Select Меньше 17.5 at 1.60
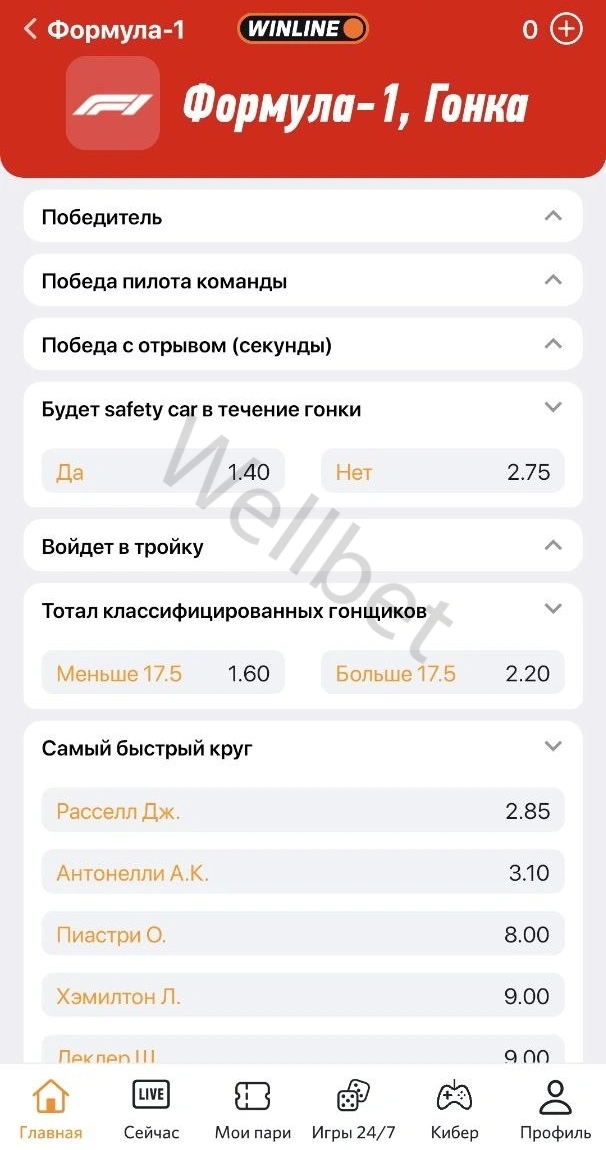Screen dimensions: 606x1150 pyautogui.click(x=163, y=673)
